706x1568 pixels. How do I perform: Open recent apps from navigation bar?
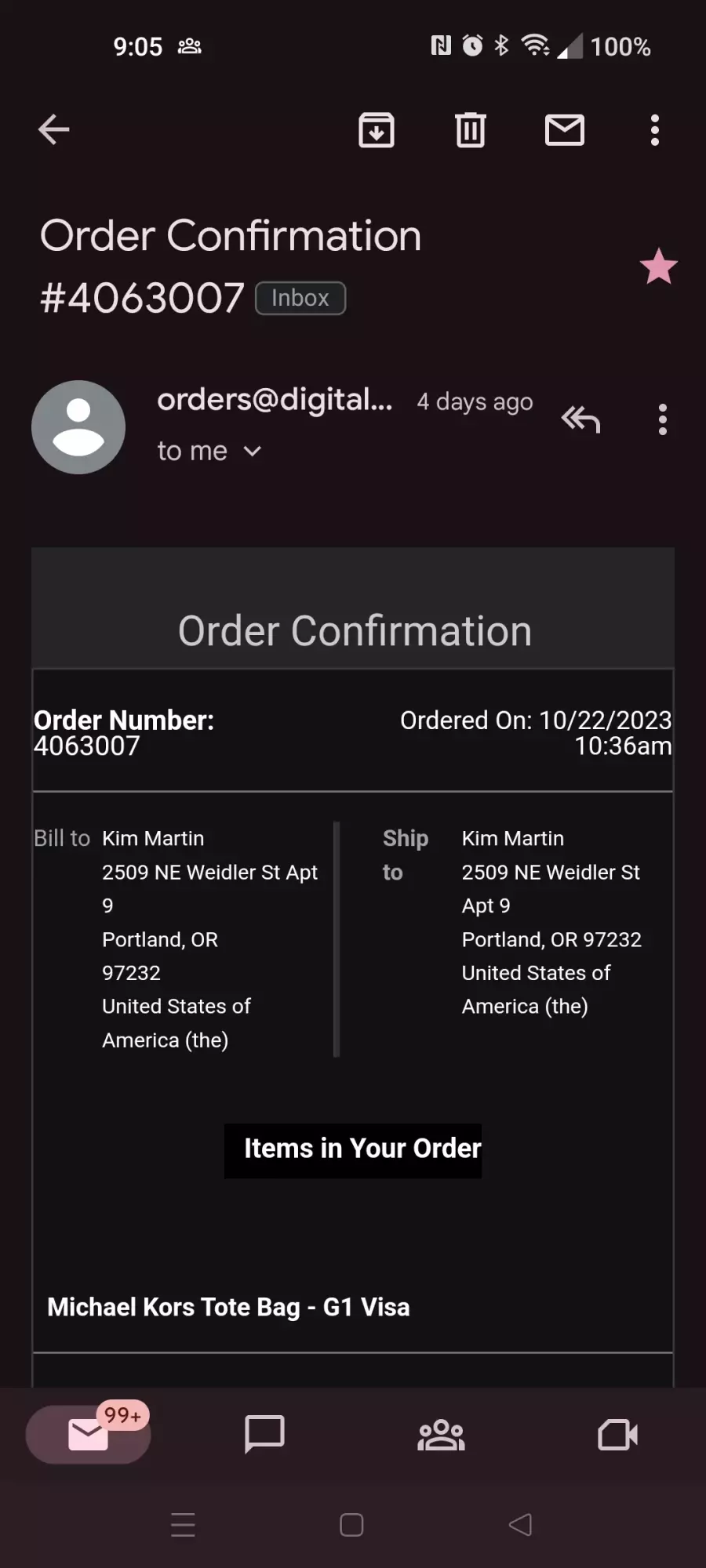pyautogui.click(x=183, y=1524)
